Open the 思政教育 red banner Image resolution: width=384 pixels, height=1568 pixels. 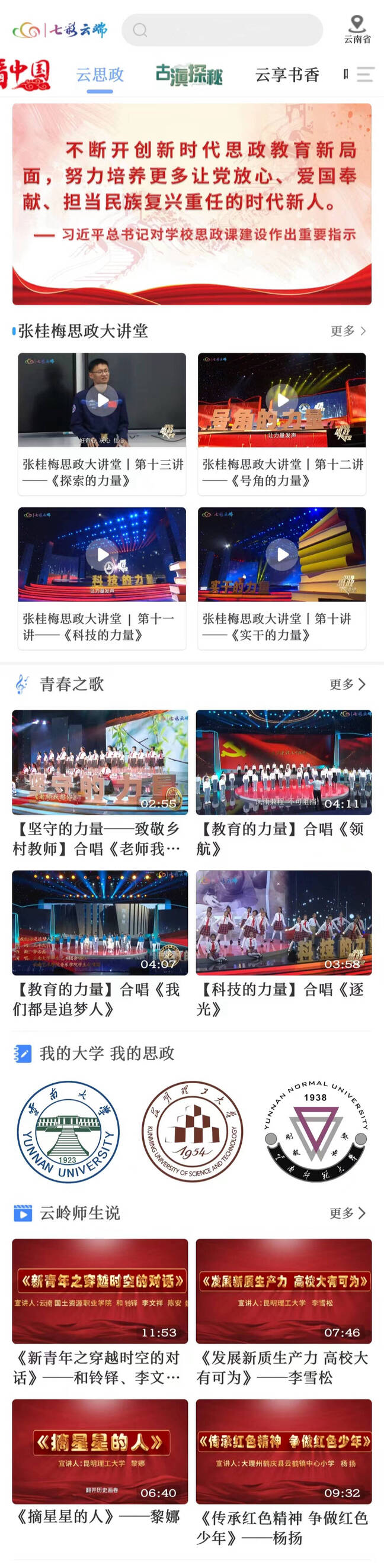[x=192, y=204]
